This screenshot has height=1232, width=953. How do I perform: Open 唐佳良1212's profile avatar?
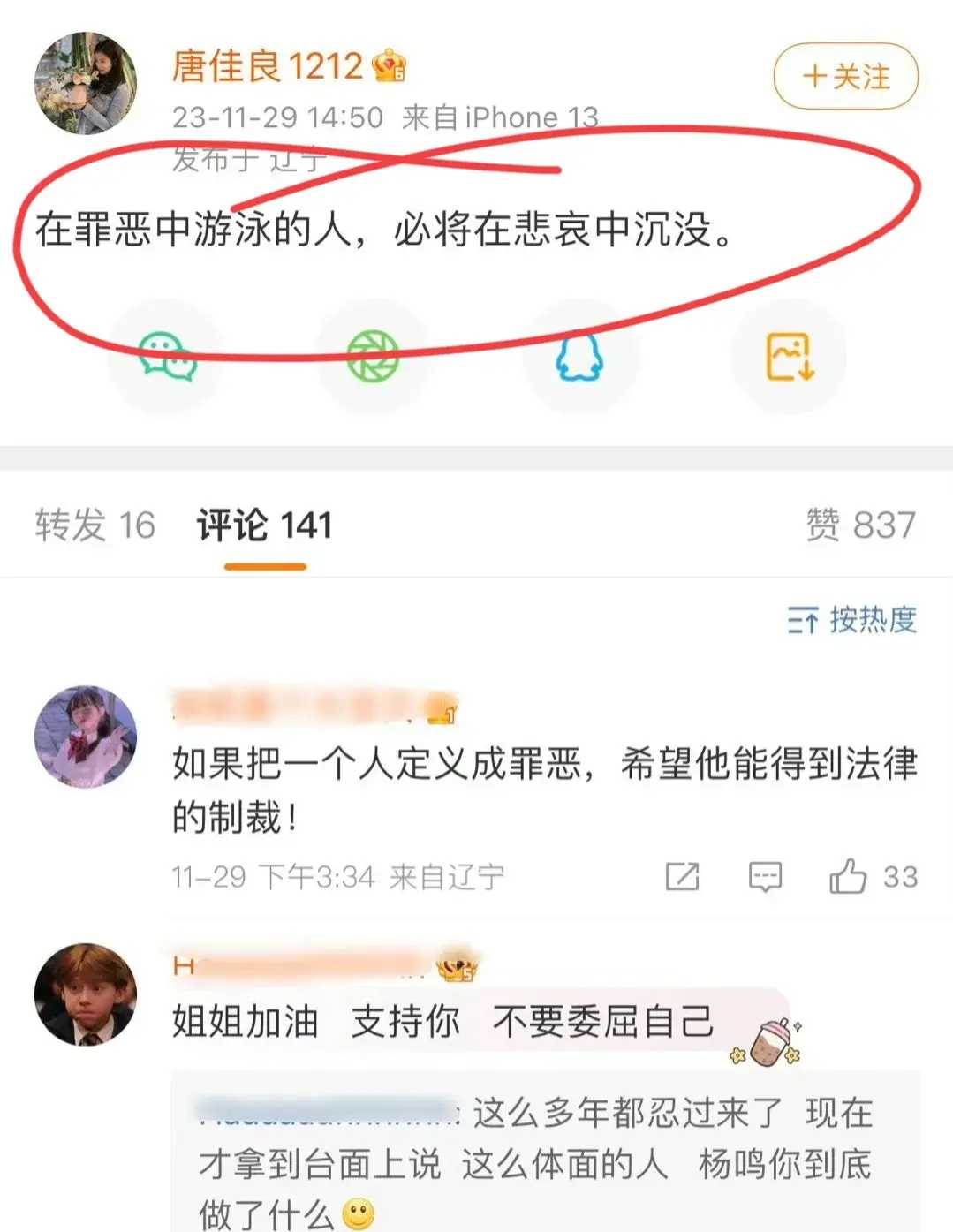coord(86,84)
